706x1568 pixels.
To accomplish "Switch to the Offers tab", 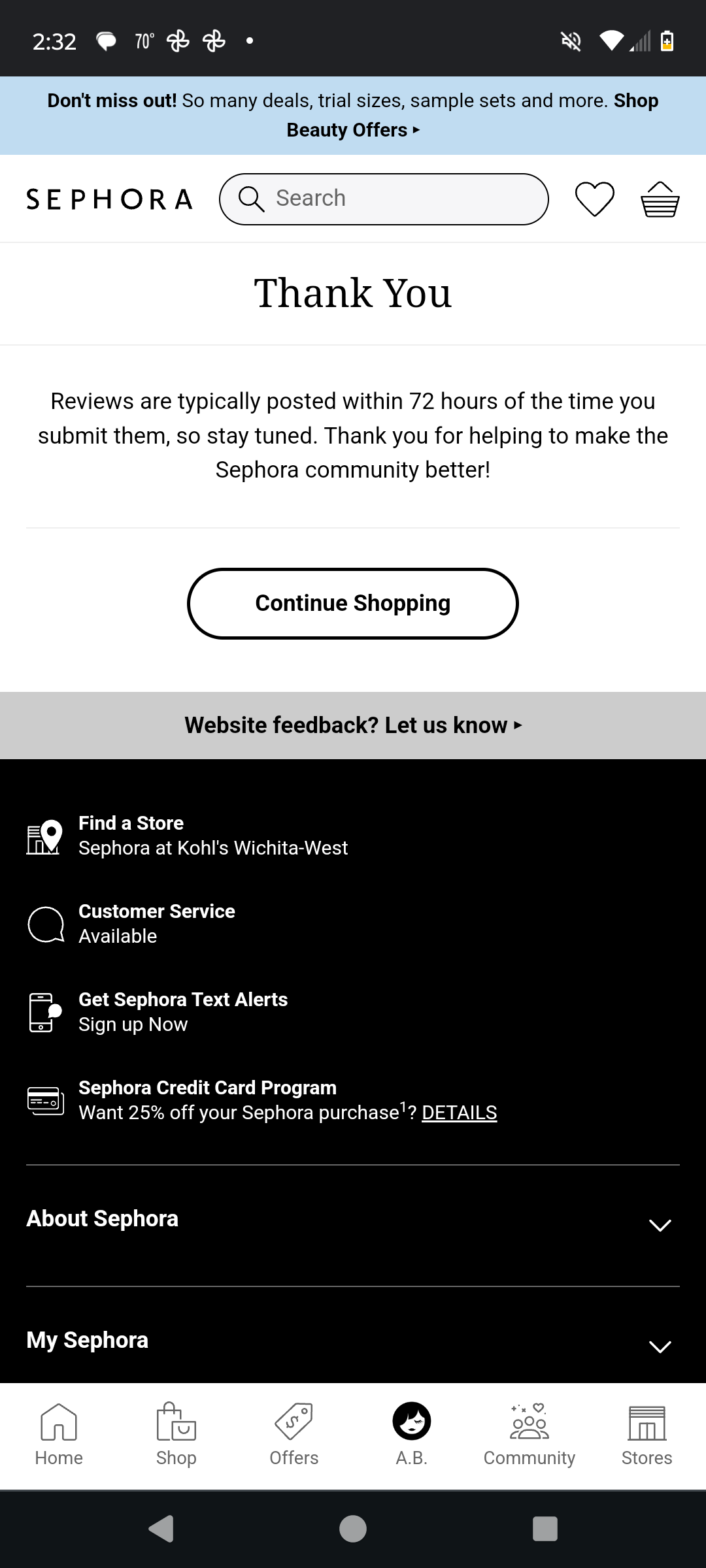I will tap(294, 1434).
